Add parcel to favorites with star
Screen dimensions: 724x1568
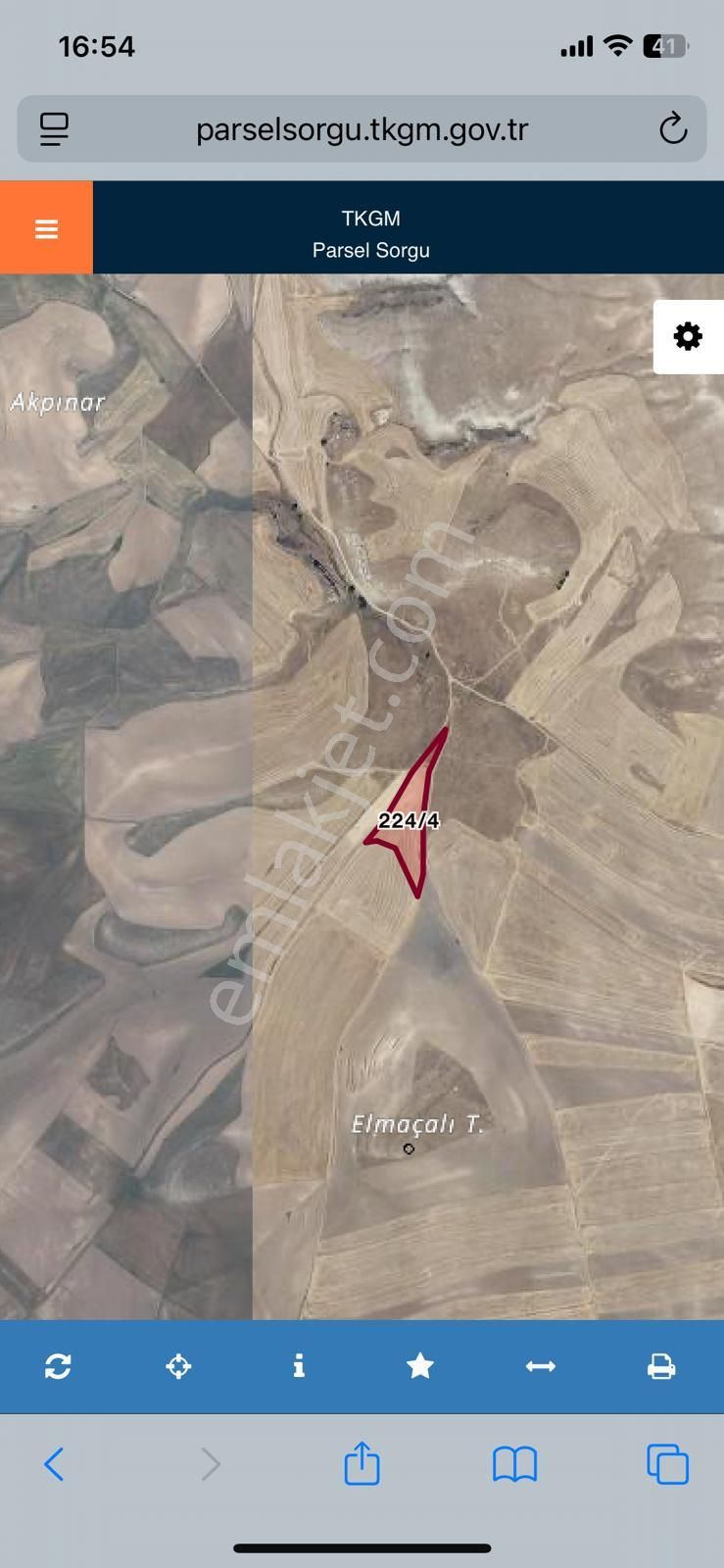tap(419, 1366)
